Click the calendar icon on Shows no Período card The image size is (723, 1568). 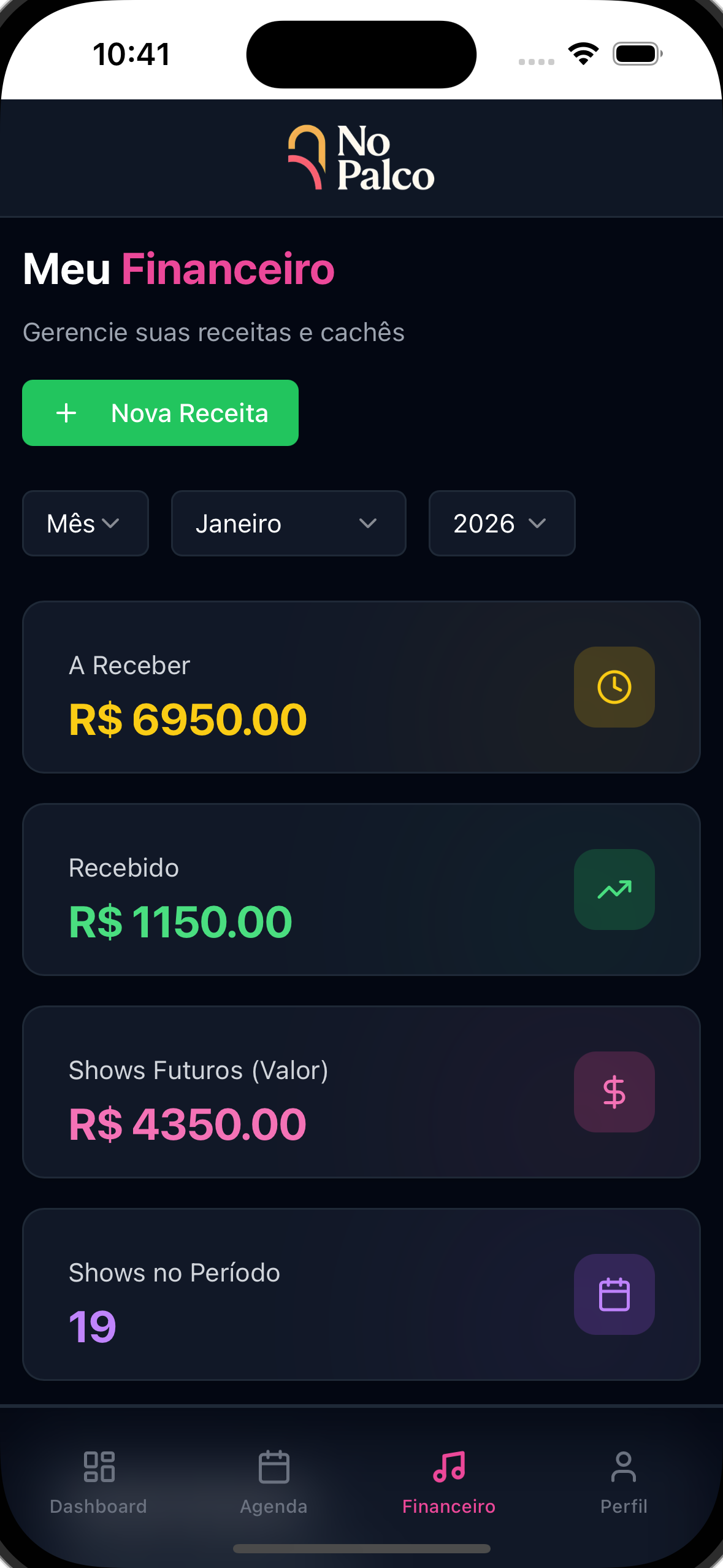tap(614, 1294)
